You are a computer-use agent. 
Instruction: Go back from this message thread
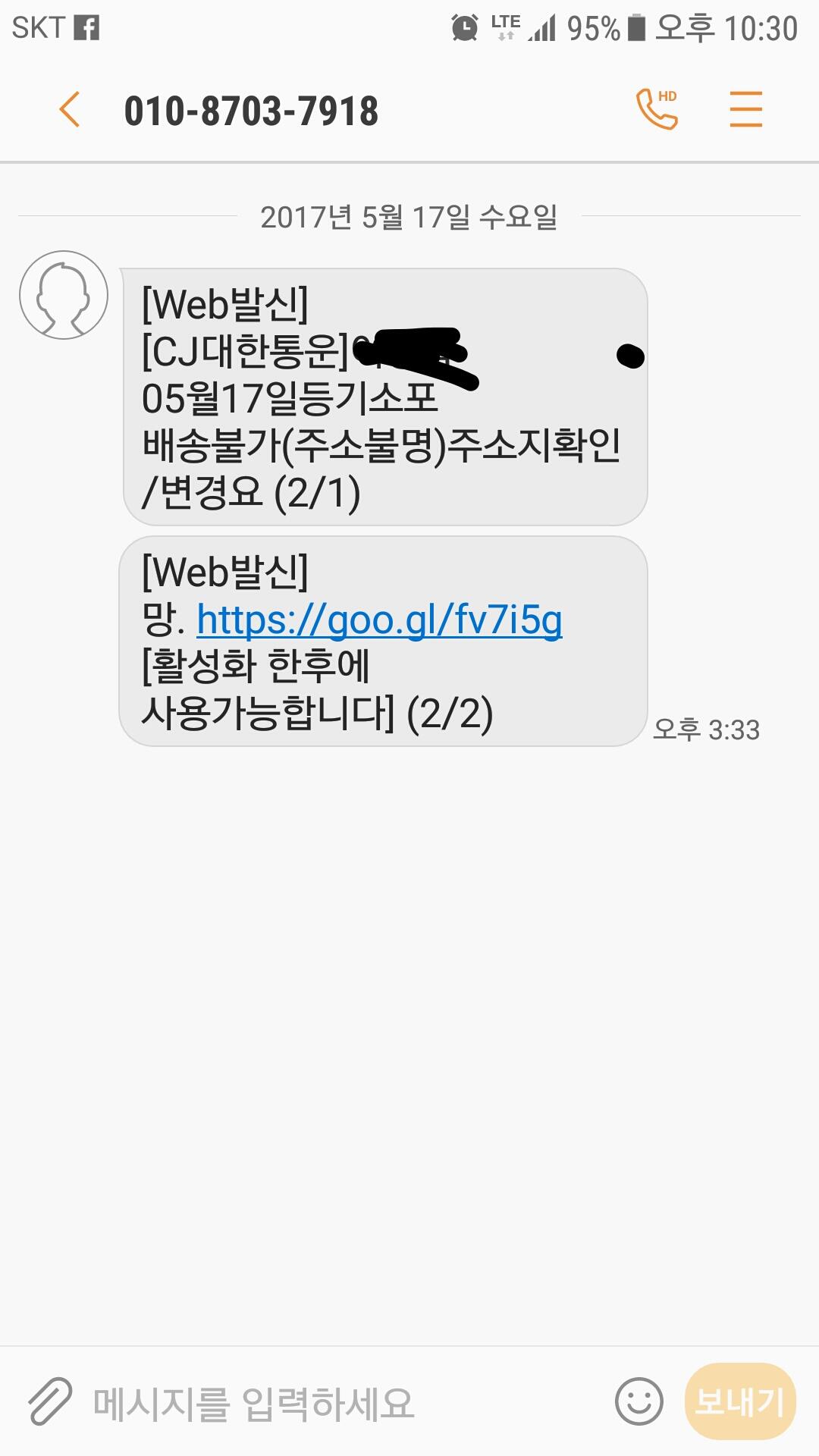click(69, 109)
